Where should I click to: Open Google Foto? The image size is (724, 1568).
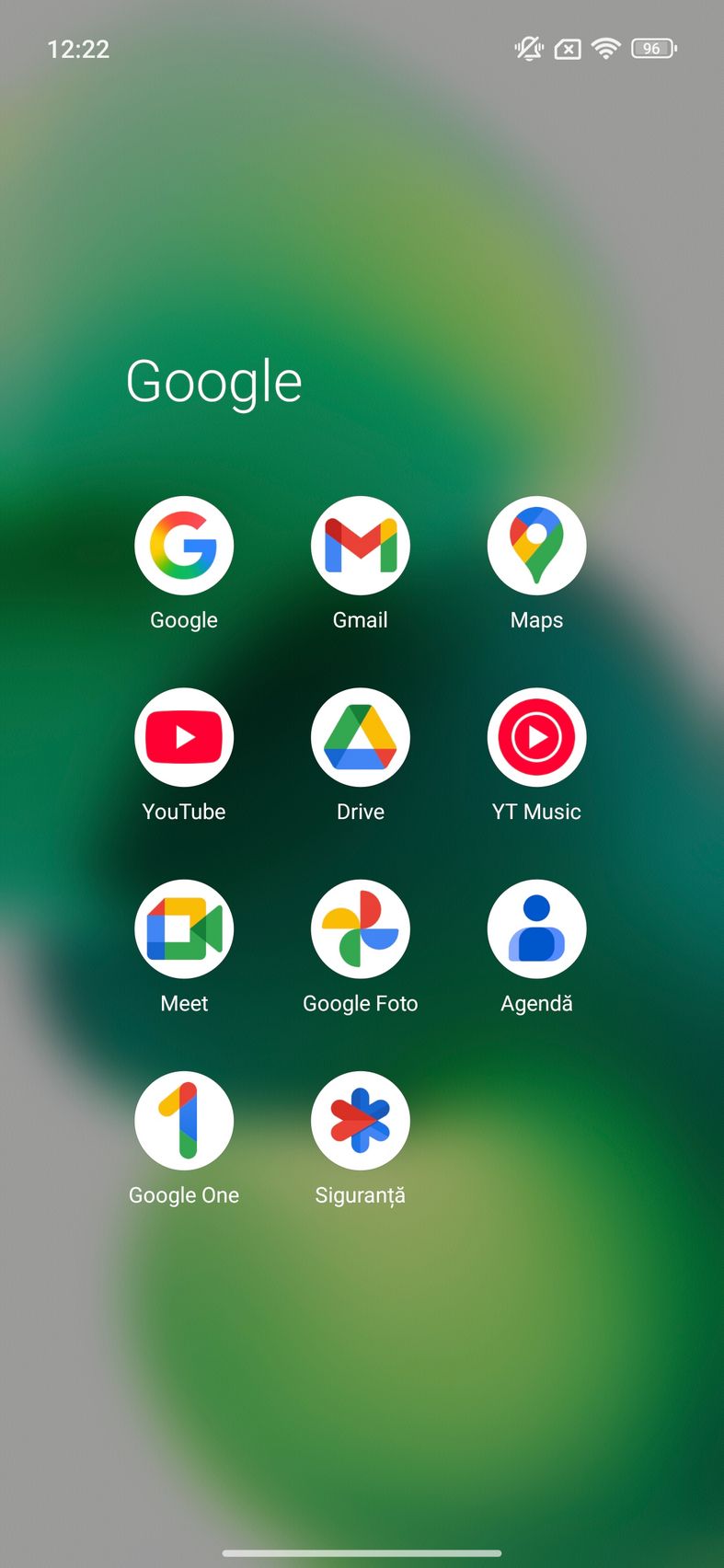361,929
